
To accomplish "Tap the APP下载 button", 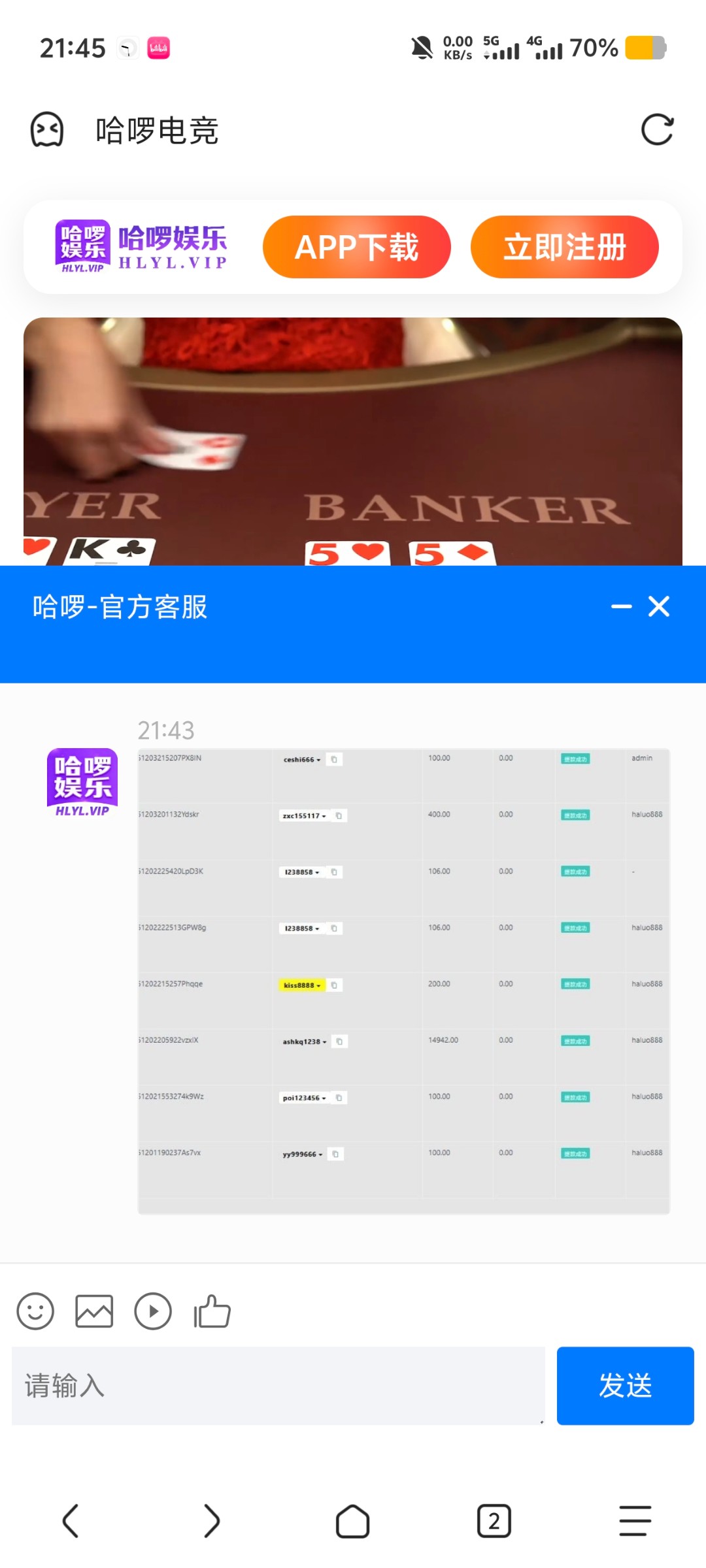I will coord(356,247).
